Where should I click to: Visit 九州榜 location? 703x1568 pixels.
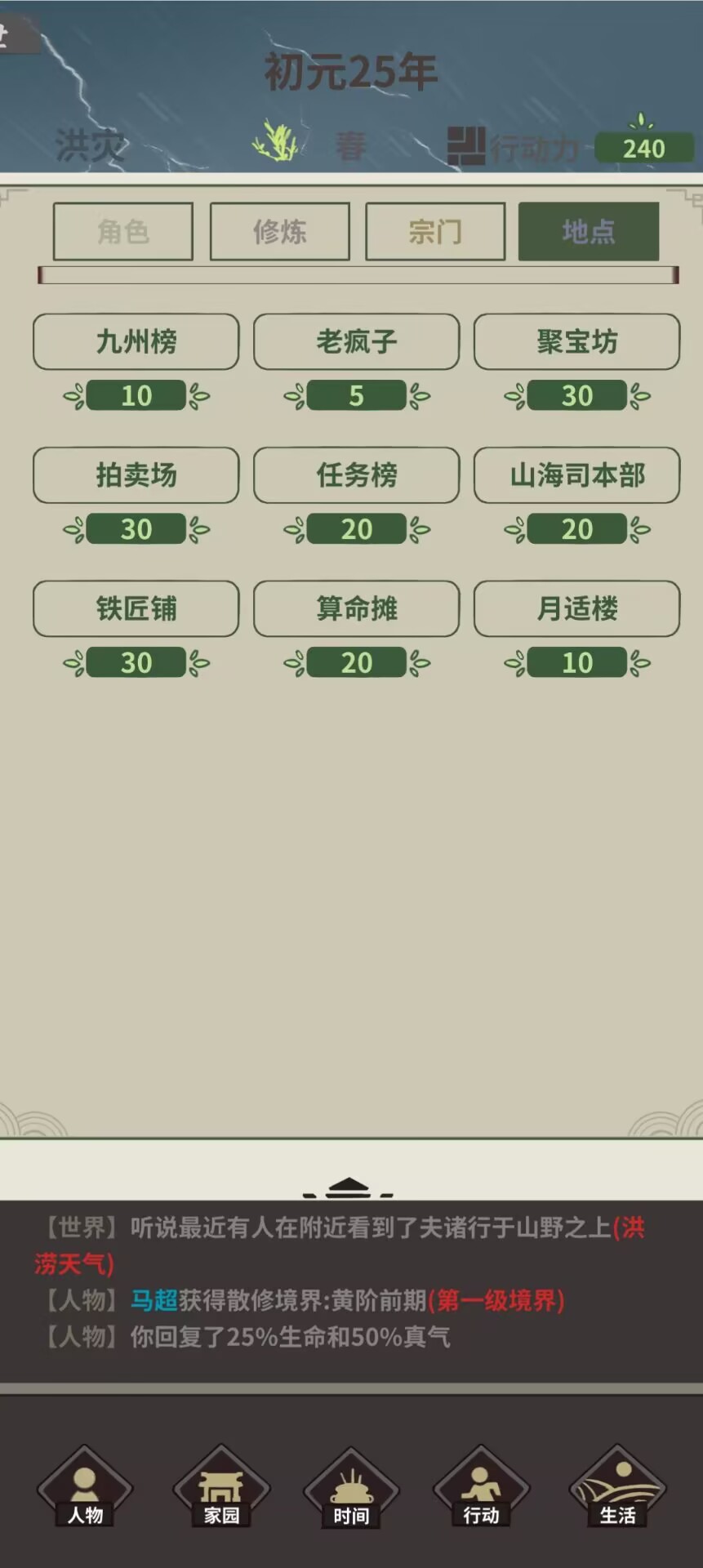[136, 341]
